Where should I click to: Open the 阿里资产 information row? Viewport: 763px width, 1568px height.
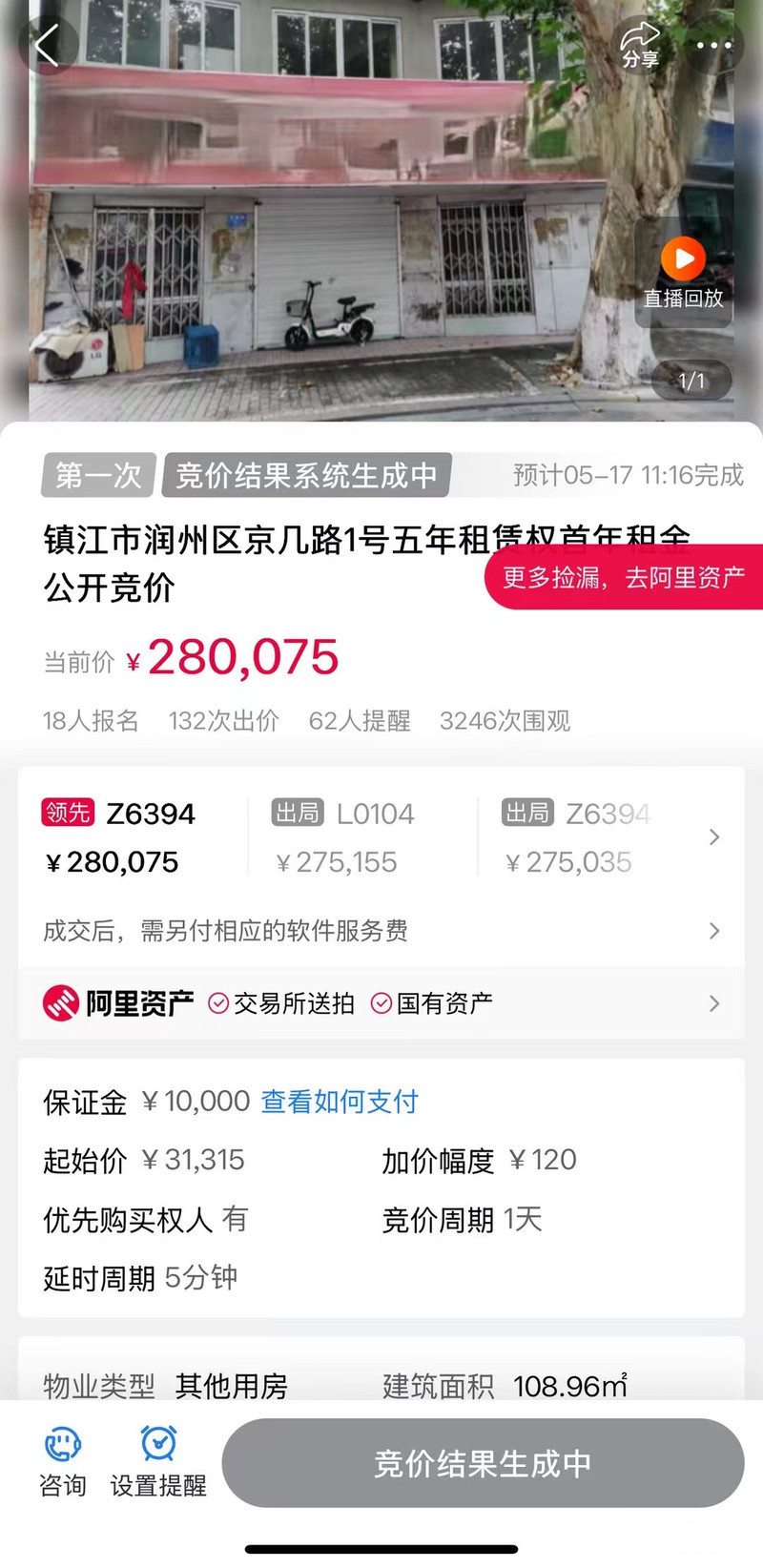click(x=381, y=1003)
